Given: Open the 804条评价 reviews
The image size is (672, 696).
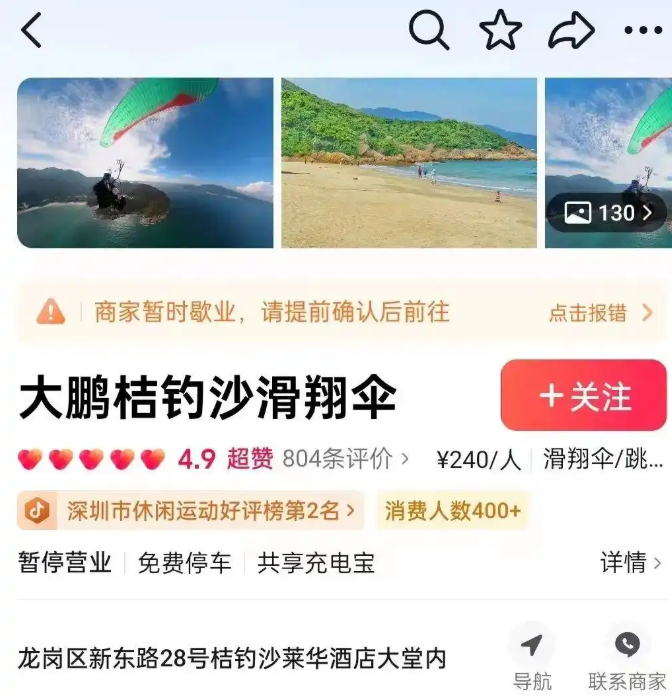Looking at the screenshot, I should pyautogui.click(x=345, y=459).
